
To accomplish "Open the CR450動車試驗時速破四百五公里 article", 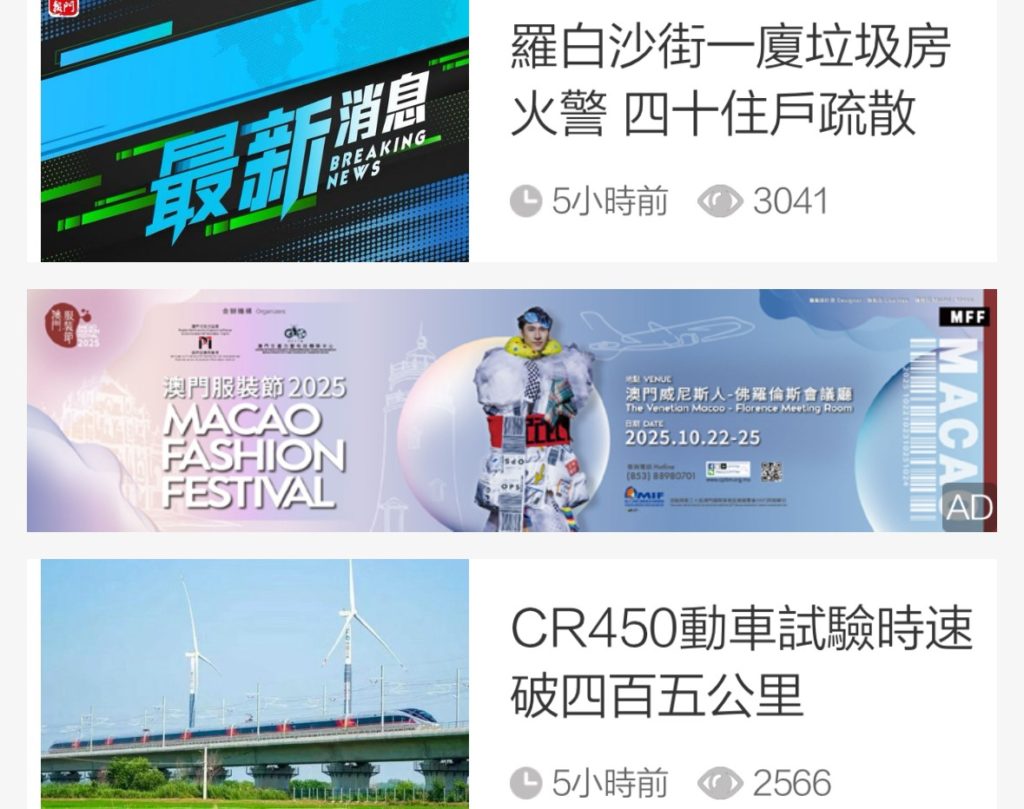I will tap(740, 660).
